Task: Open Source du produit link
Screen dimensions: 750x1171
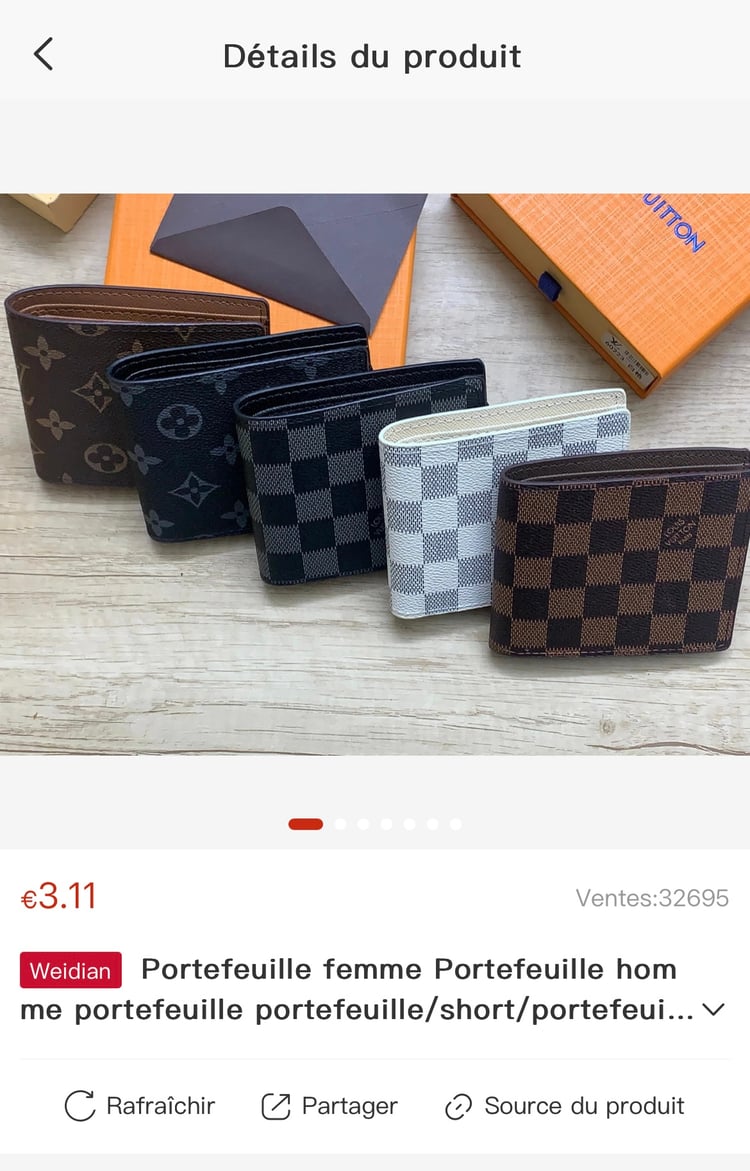Action: pyautogui.click(x=565, y=1106)
